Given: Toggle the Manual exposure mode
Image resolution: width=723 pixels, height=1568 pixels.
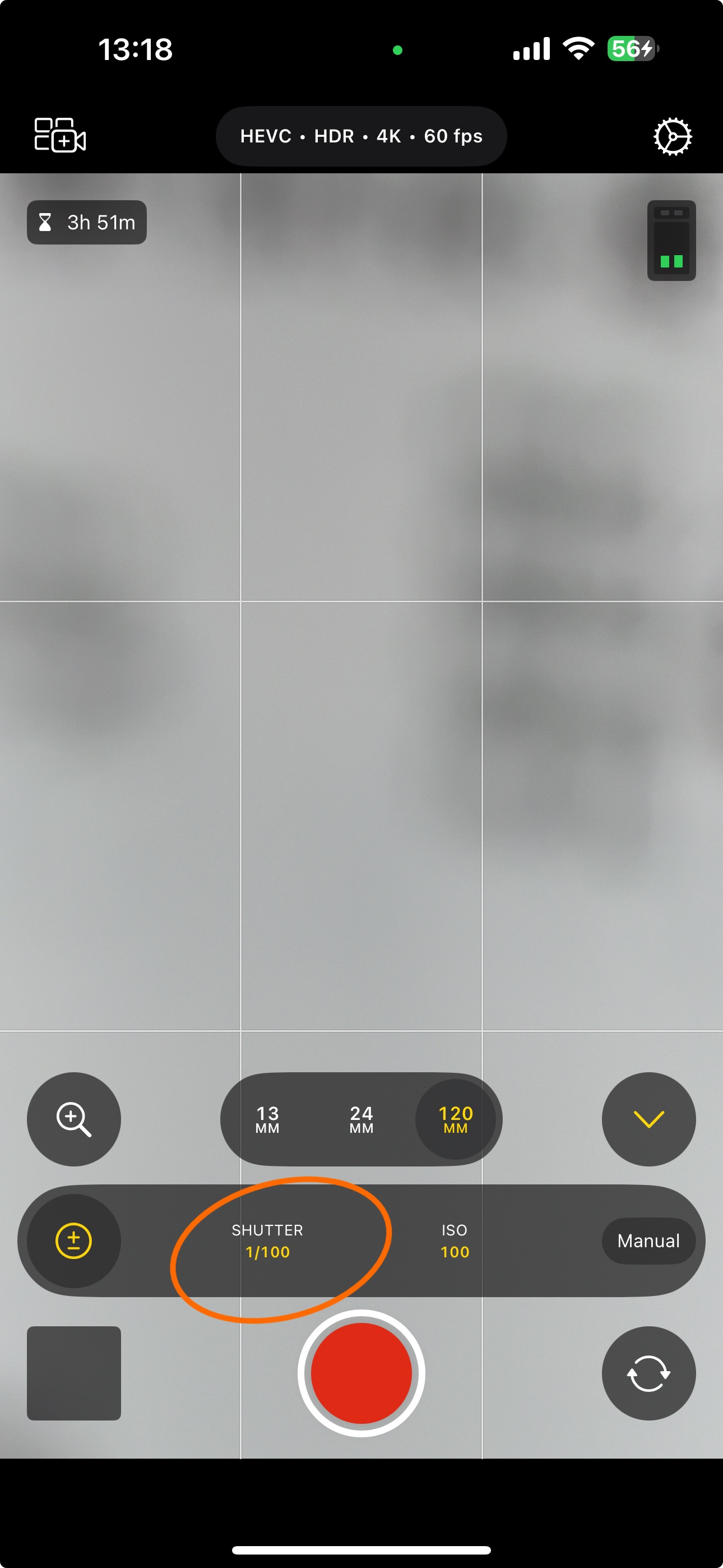Looking at the screenshot, I should [x=648, y=1240].
